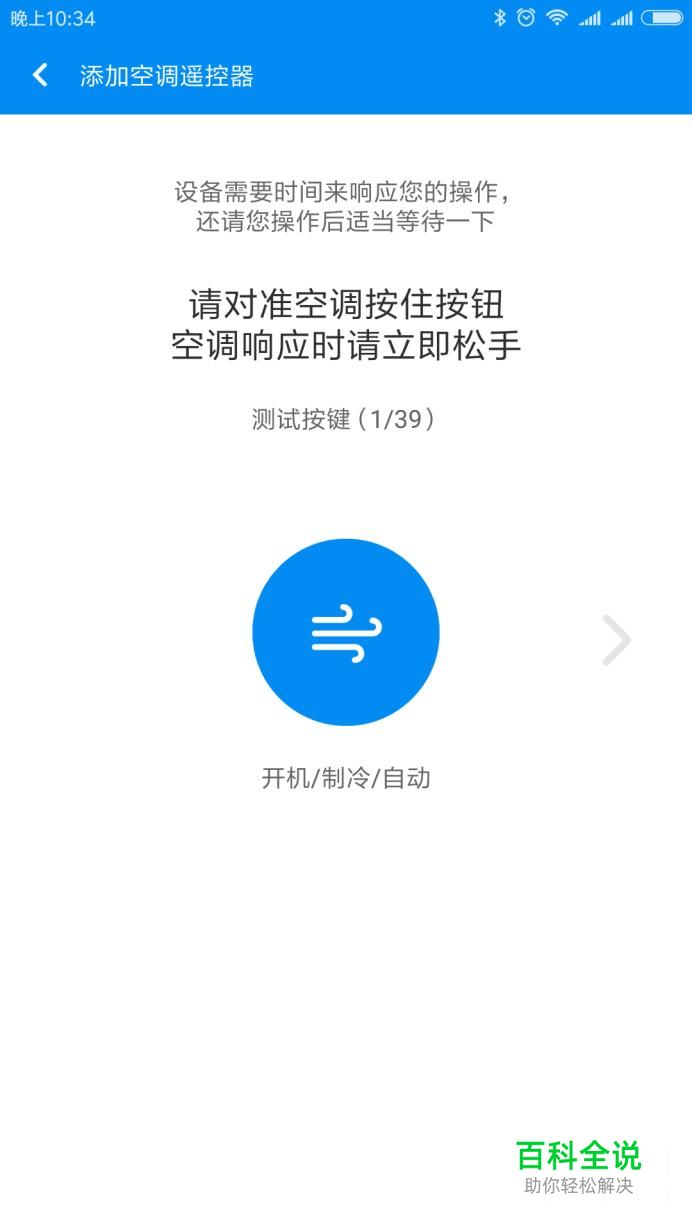The image size is (692, 1230).
Task: Go back from 添加空调遥控器 screen
Action: click(x=40, y=75)
